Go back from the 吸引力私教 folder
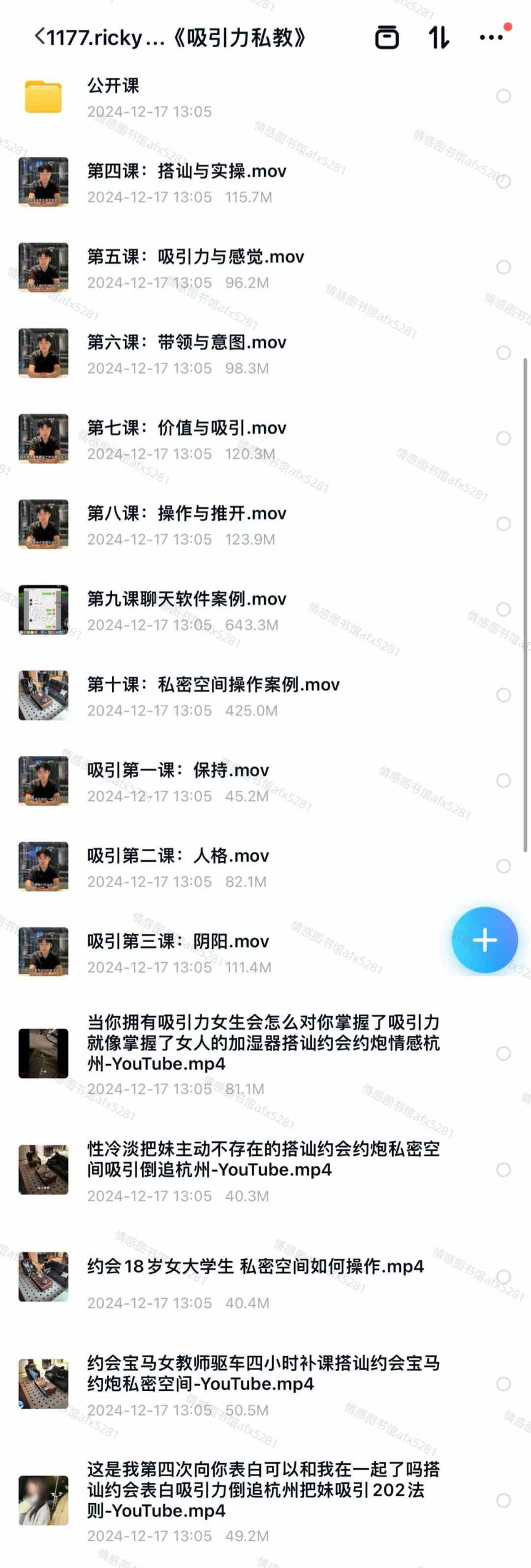 click(x=40, y=37)
